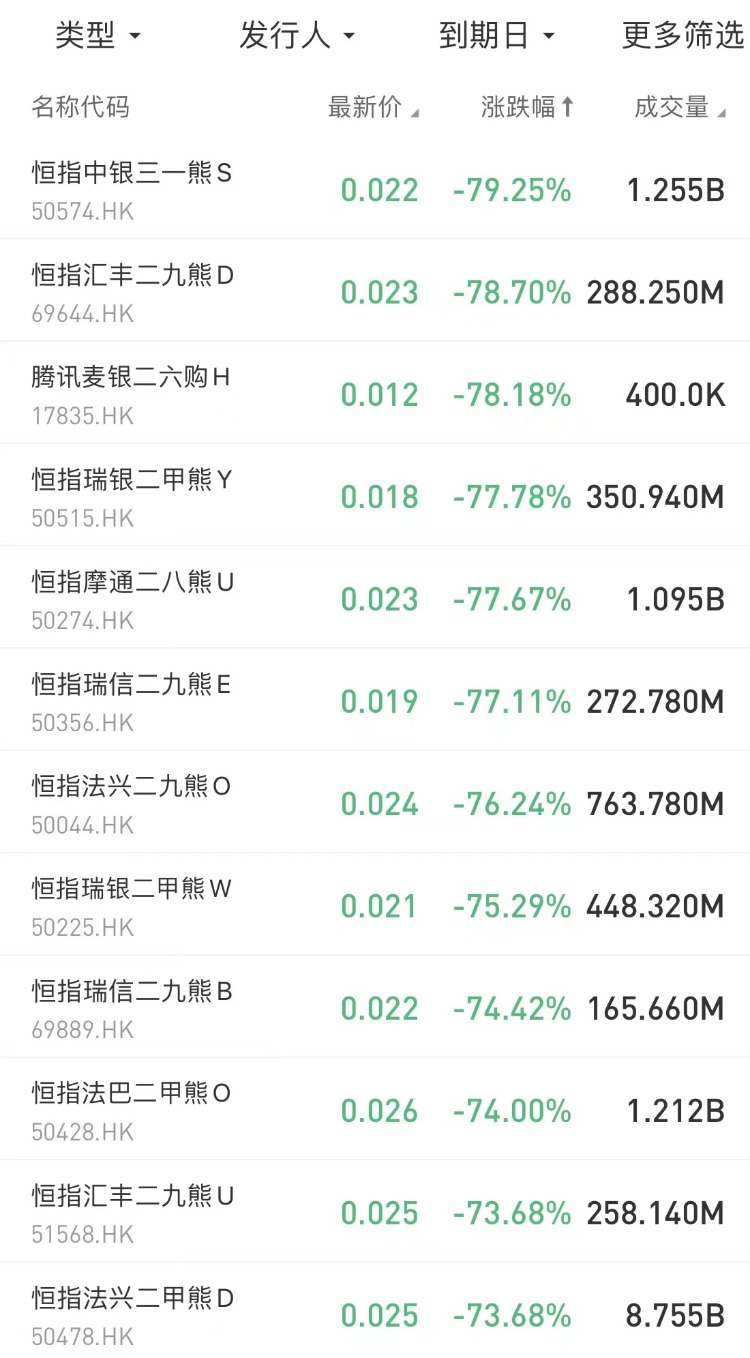Sort list by 涨跌幅
The height and width of the screenshot is (1358, 750).
(527, 108)
